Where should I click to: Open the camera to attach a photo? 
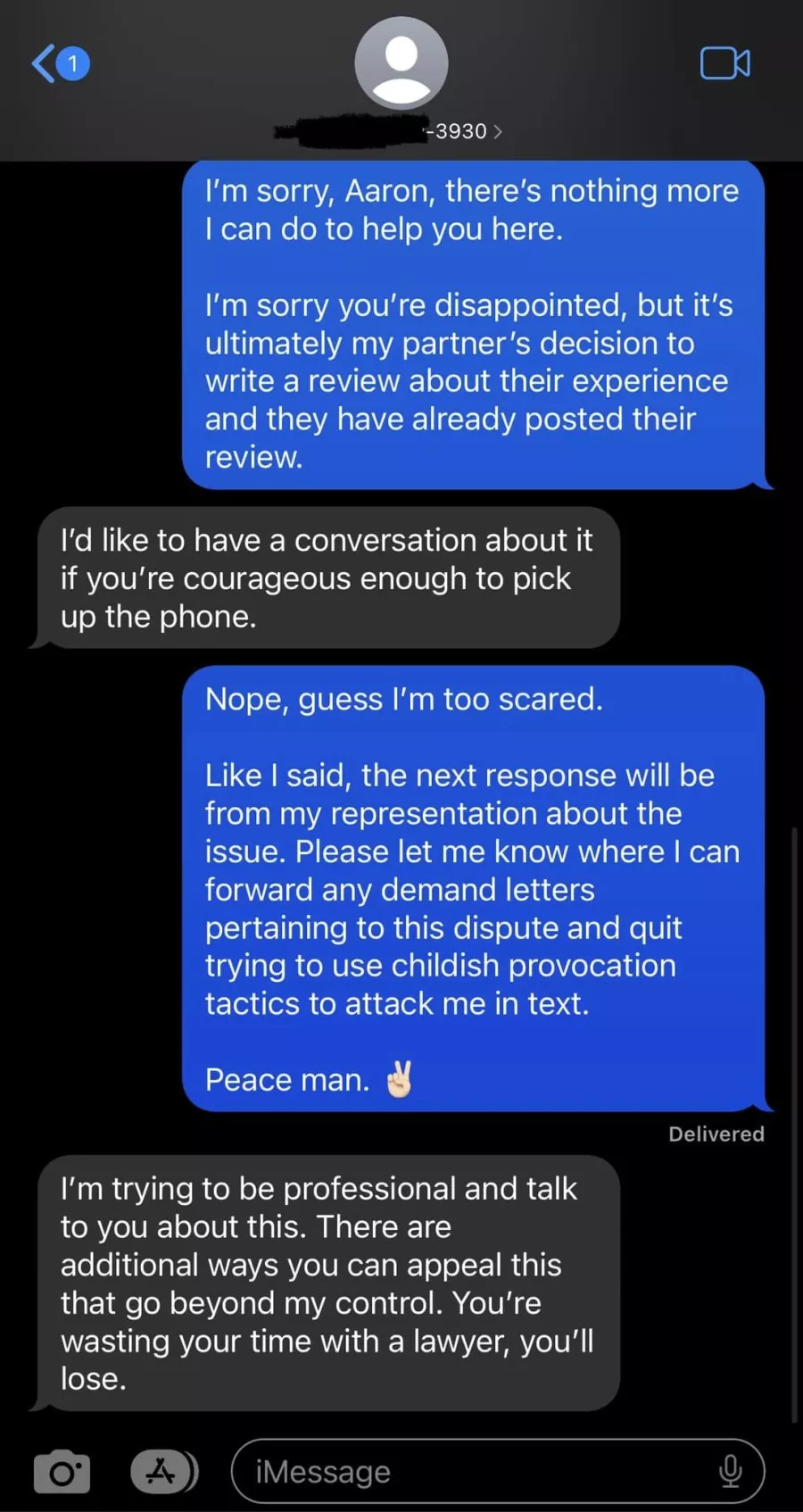(62, 1472)
